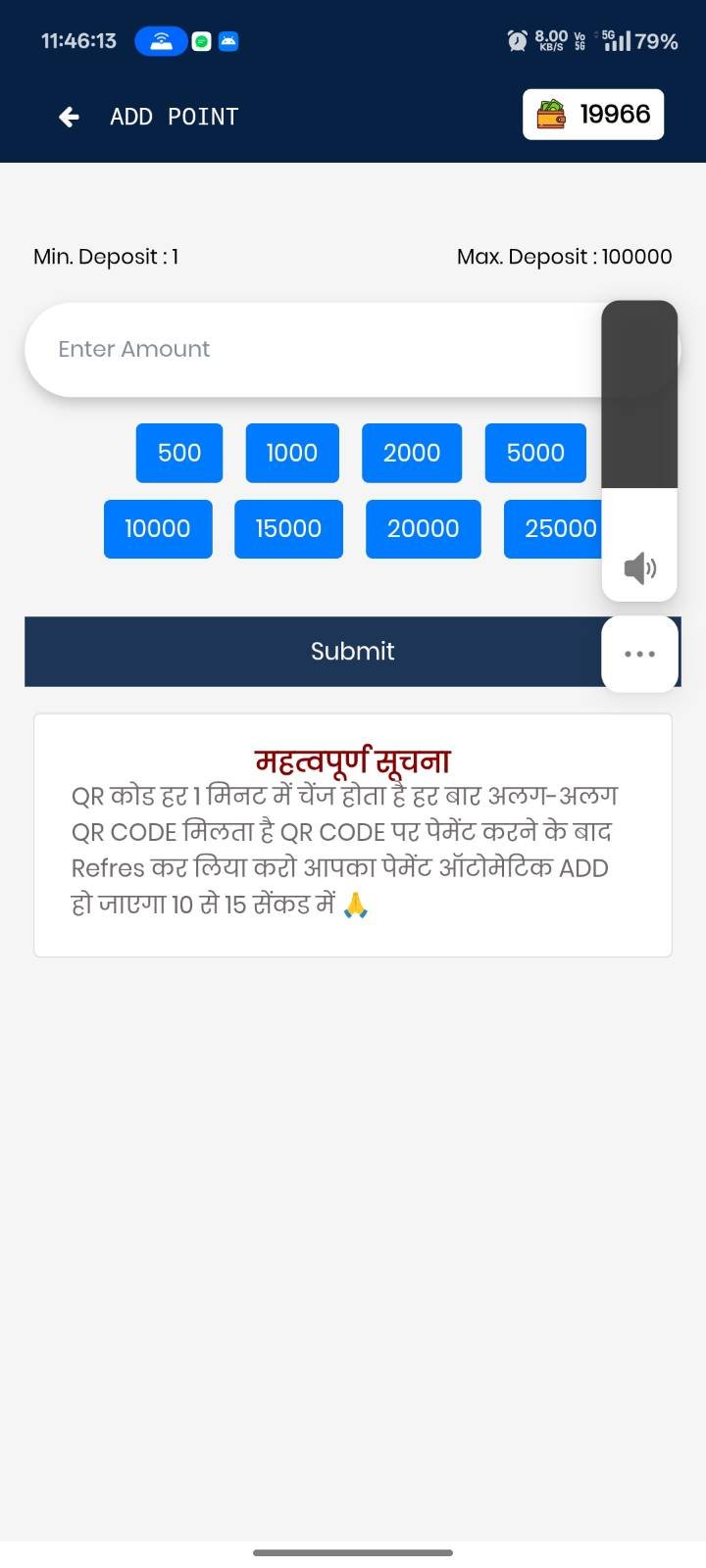Choose the 25000 quick amount
Image resolution: width=706 pixels, height=1568 pixels.
[553, 529]
